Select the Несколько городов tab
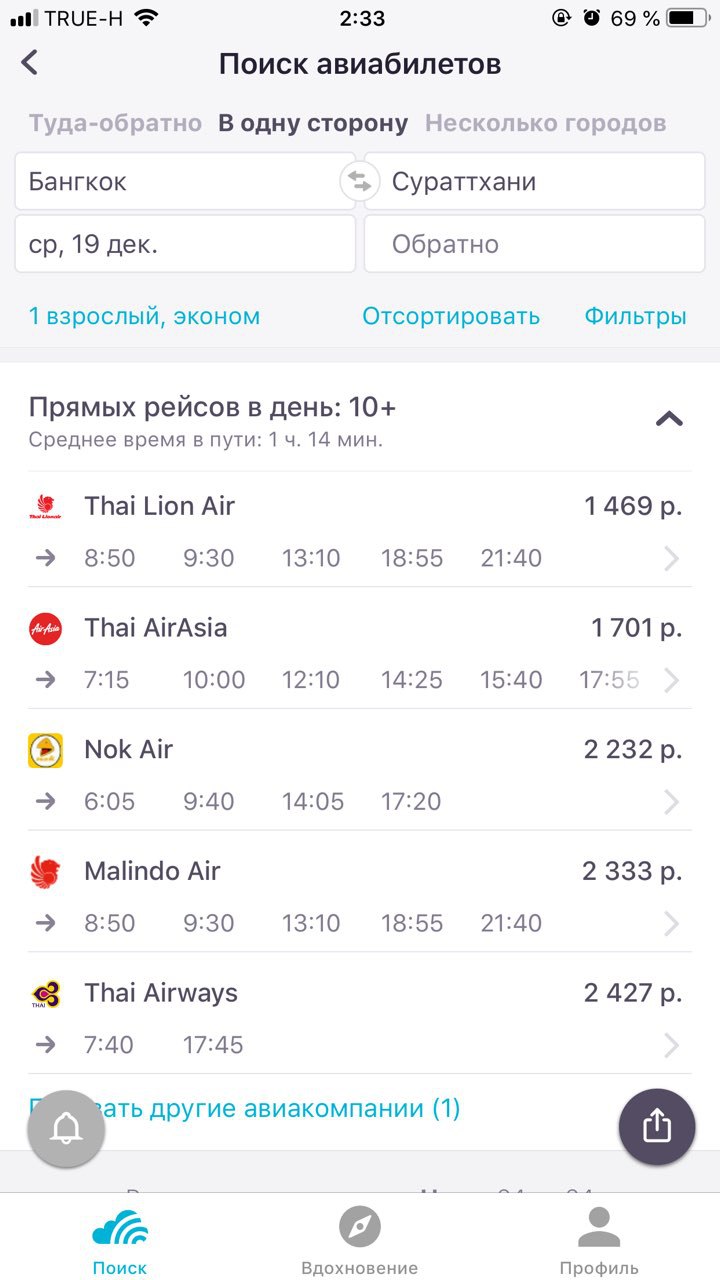The height and width of the screenshot is (1280, 720). [x=545, y=124]
